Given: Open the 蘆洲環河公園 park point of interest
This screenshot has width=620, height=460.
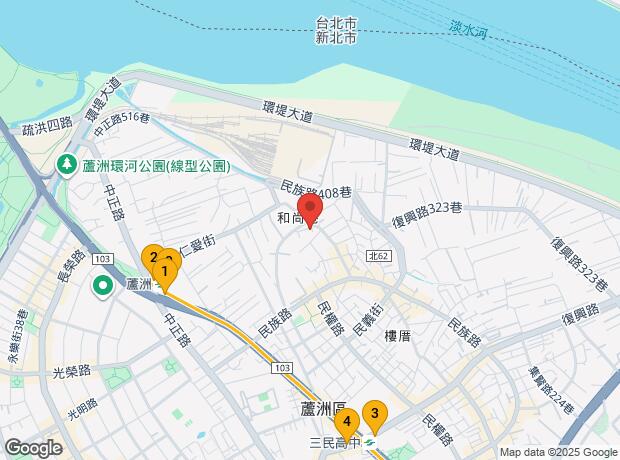Looking at the screenshot, I should coord(68,162).
